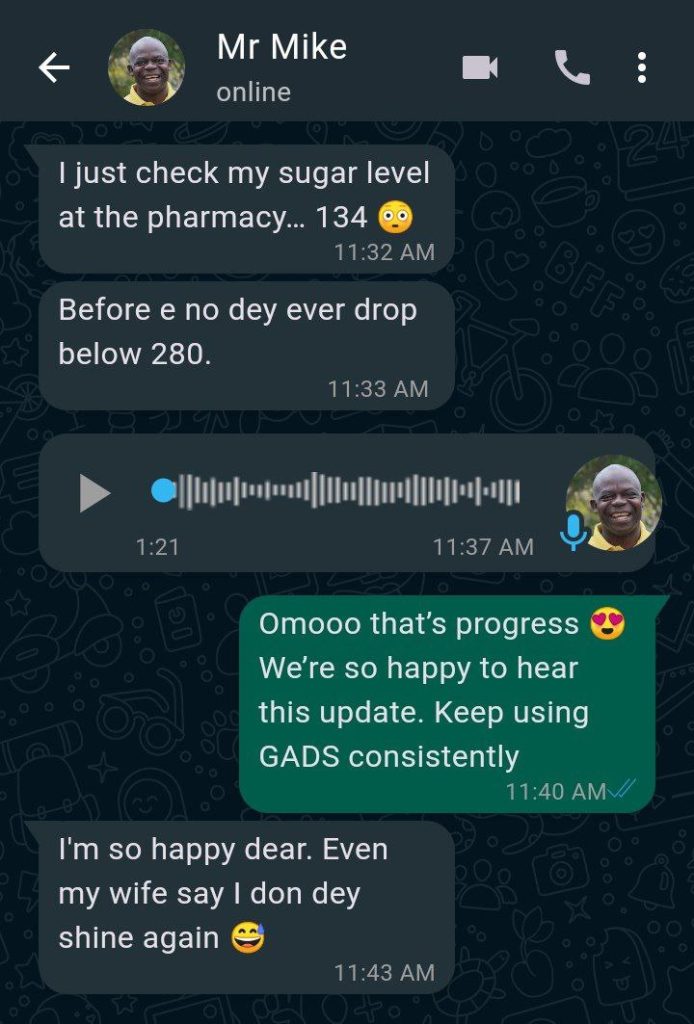
Task: Start a video call with Mr Mike
Action: 480,68
